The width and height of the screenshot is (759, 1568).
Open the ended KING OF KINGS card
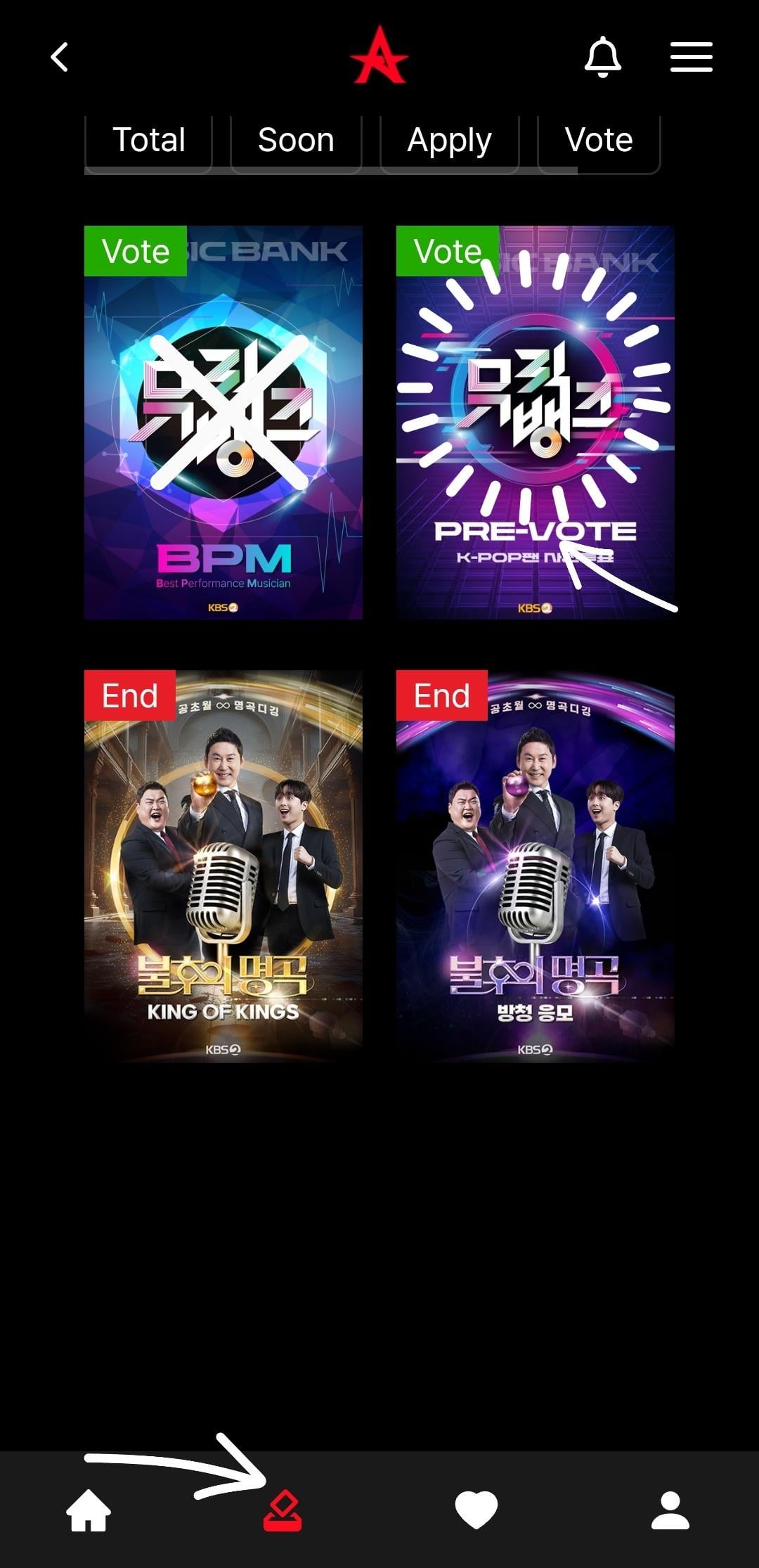[x=223, y=865]
